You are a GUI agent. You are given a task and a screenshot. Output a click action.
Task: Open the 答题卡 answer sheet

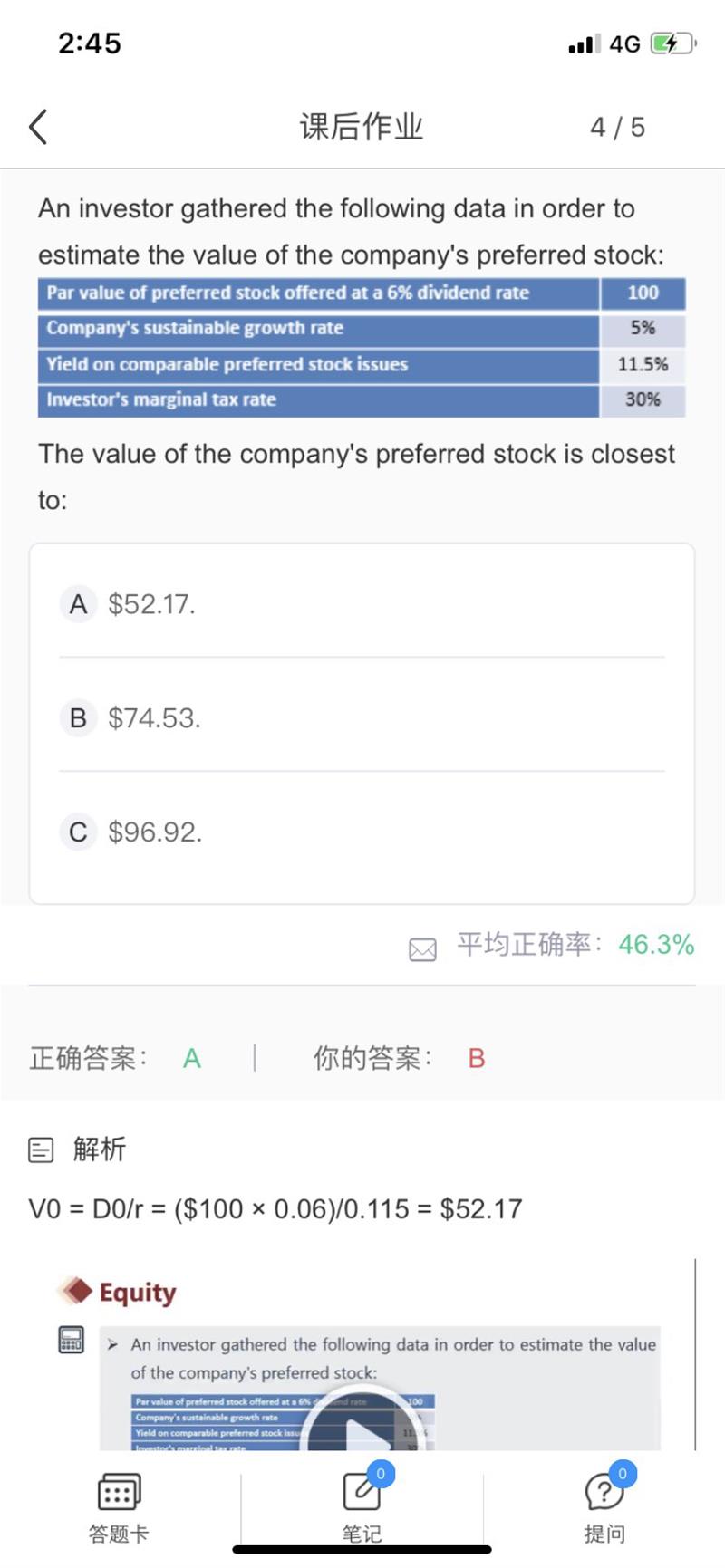click(x=119, y=1508)
